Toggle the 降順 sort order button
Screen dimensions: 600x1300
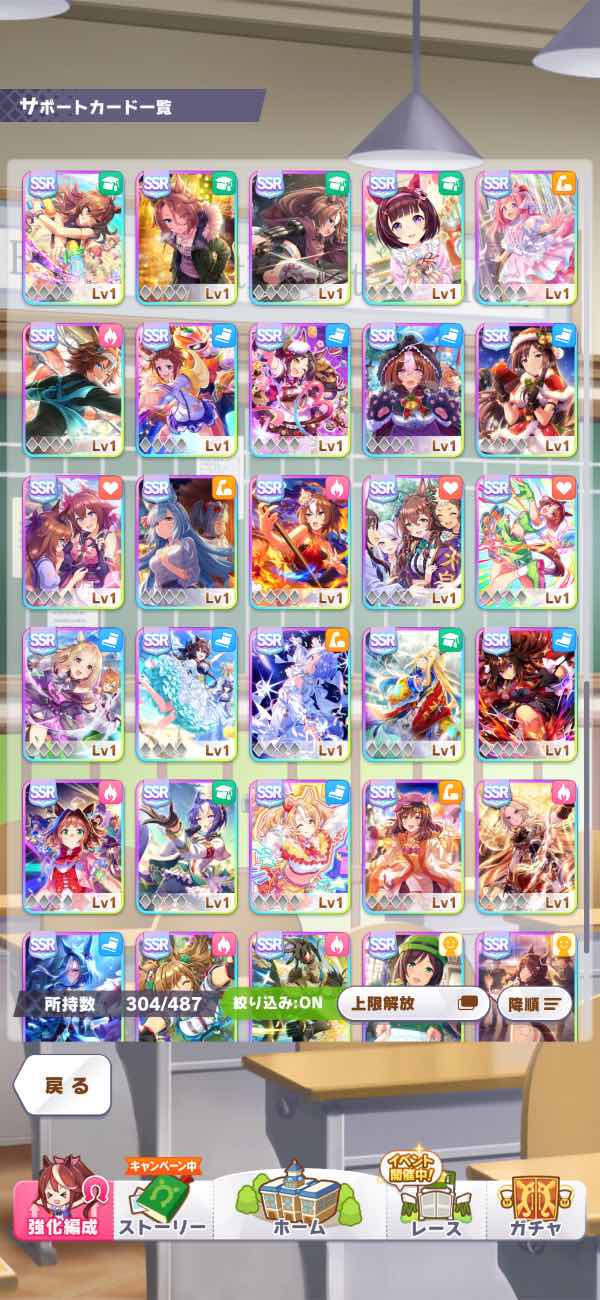point(536,1003)
